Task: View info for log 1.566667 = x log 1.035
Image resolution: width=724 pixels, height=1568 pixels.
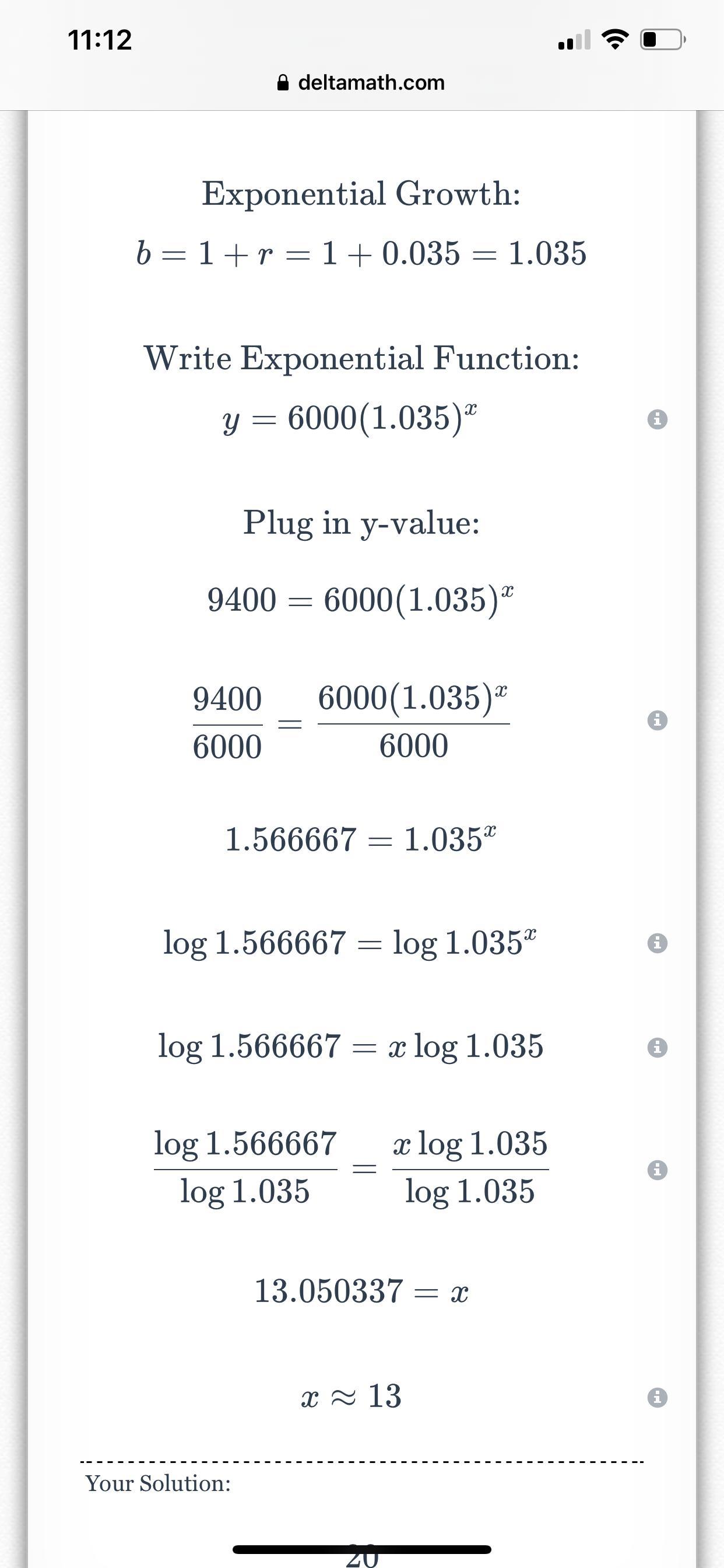Action: click(656, 1048)
